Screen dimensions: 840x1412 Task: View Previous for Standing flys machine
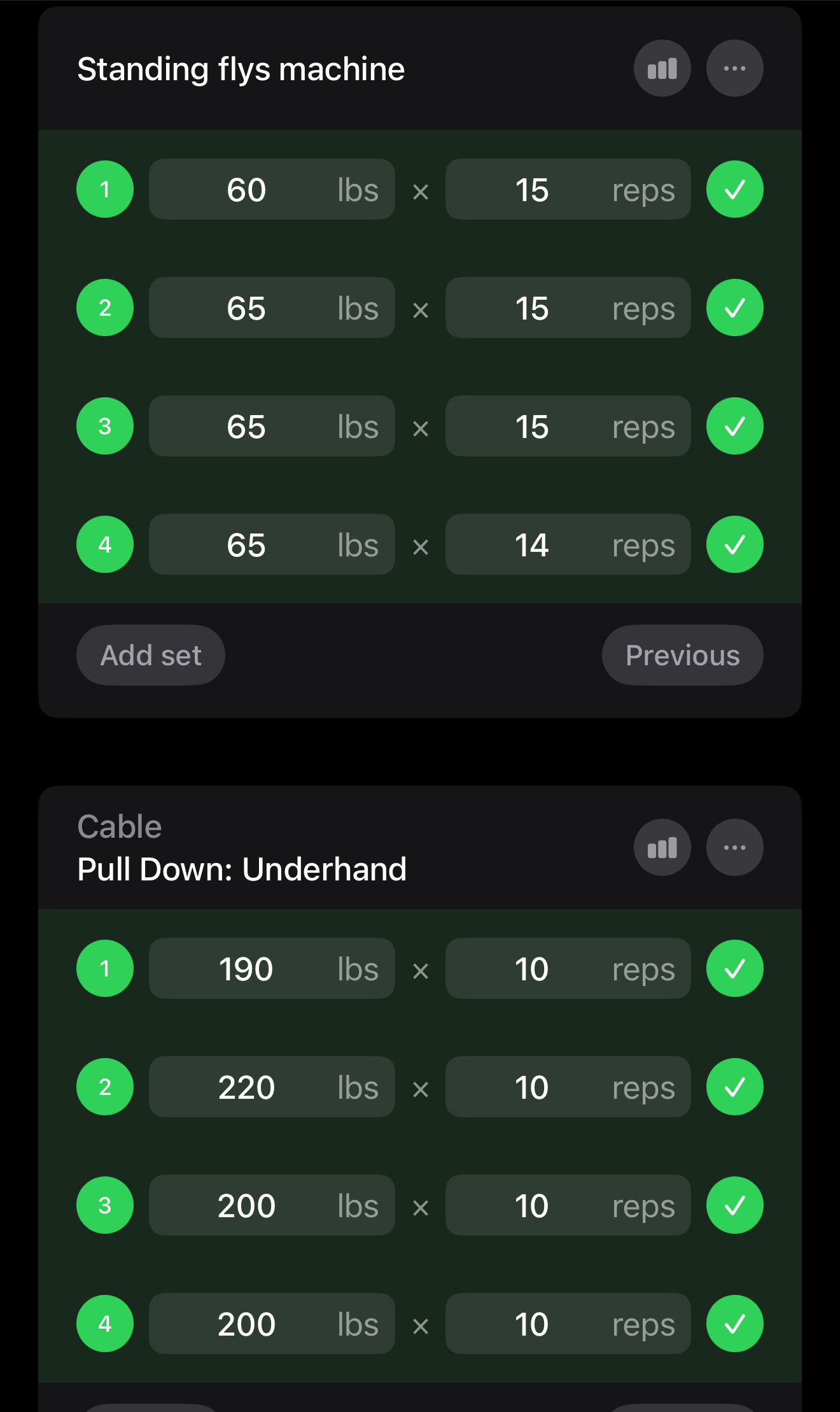pos(682,655)
